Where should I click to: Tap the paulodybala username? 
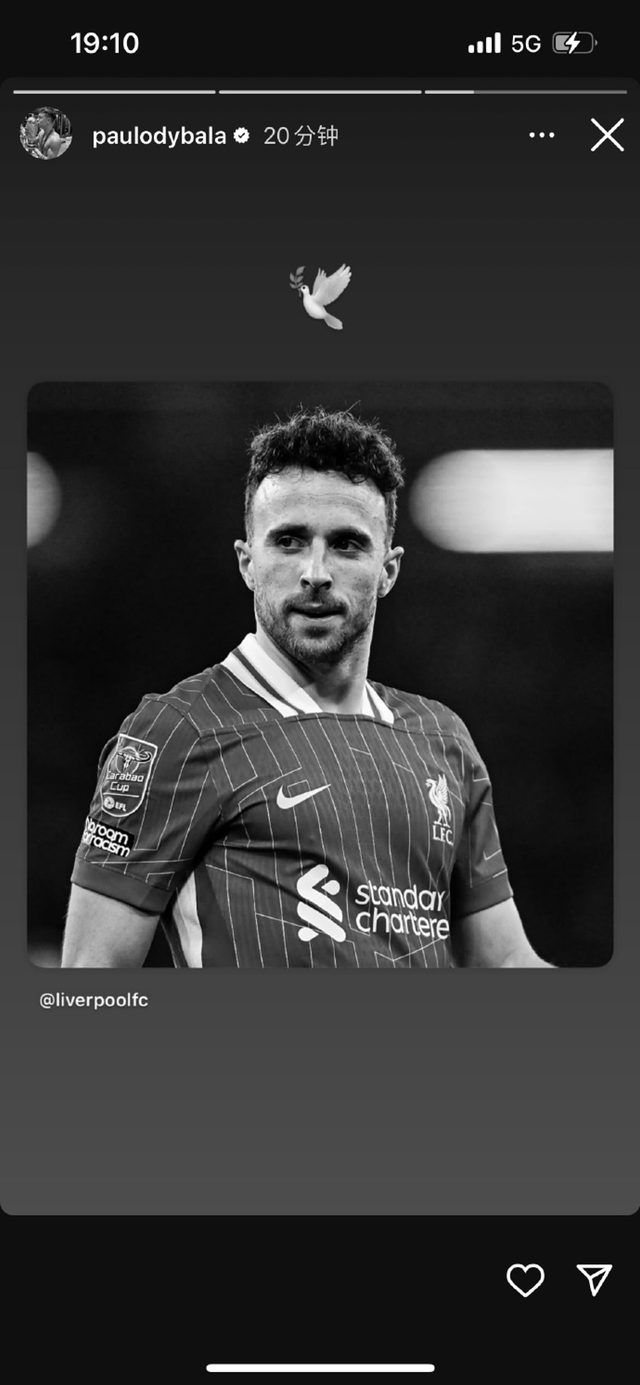pyautogui.click(x=159, y=136)
